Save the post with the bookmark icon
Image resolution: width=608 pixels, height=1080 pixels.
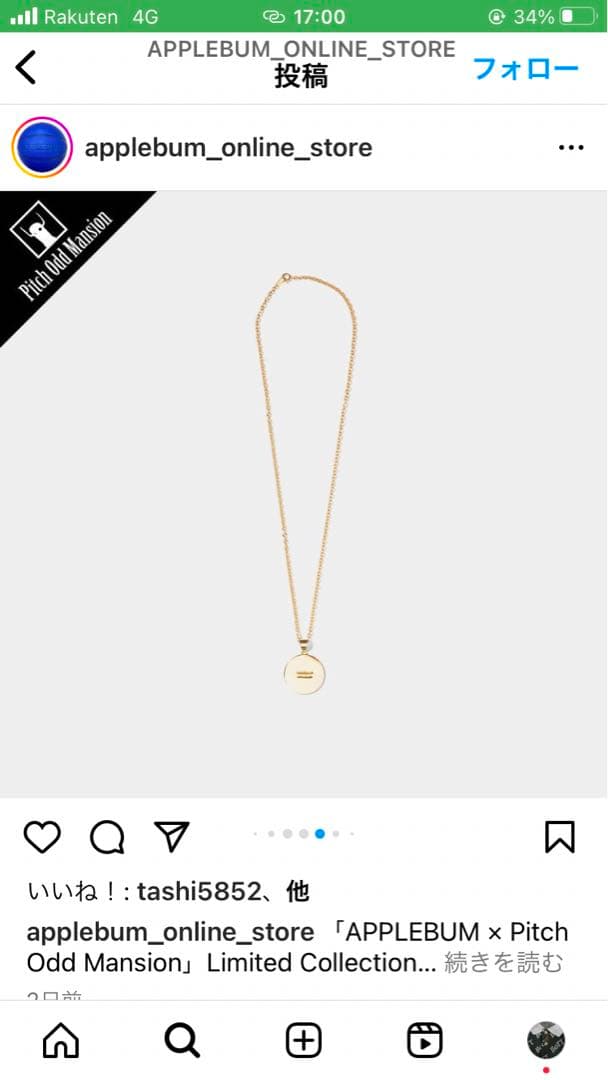click(x=560, y=836)
